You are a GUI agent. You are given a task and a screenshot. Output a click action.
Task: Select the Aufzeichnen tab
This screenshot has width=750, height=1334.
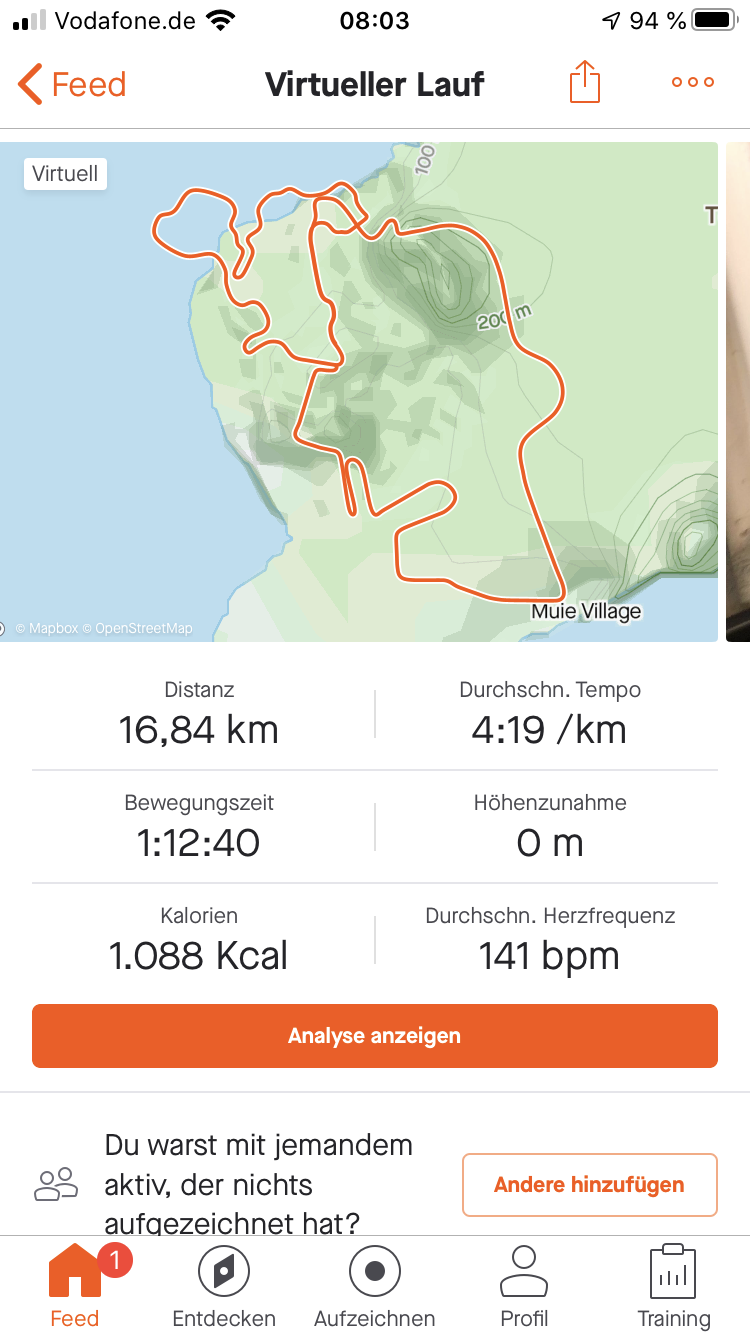pos(375,1285)
